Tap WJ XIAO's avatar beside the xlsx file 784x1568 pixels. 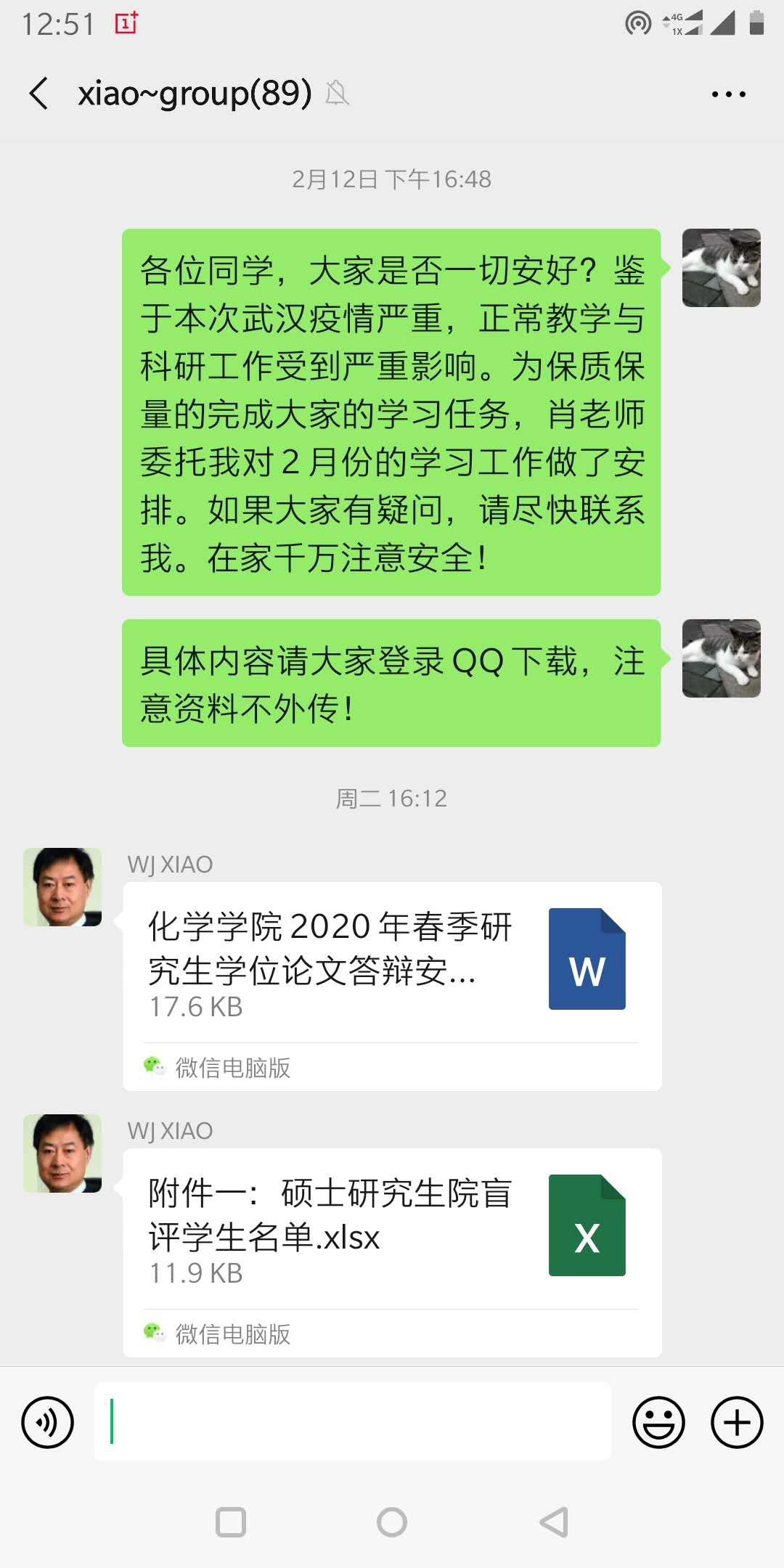[62, 1153]
